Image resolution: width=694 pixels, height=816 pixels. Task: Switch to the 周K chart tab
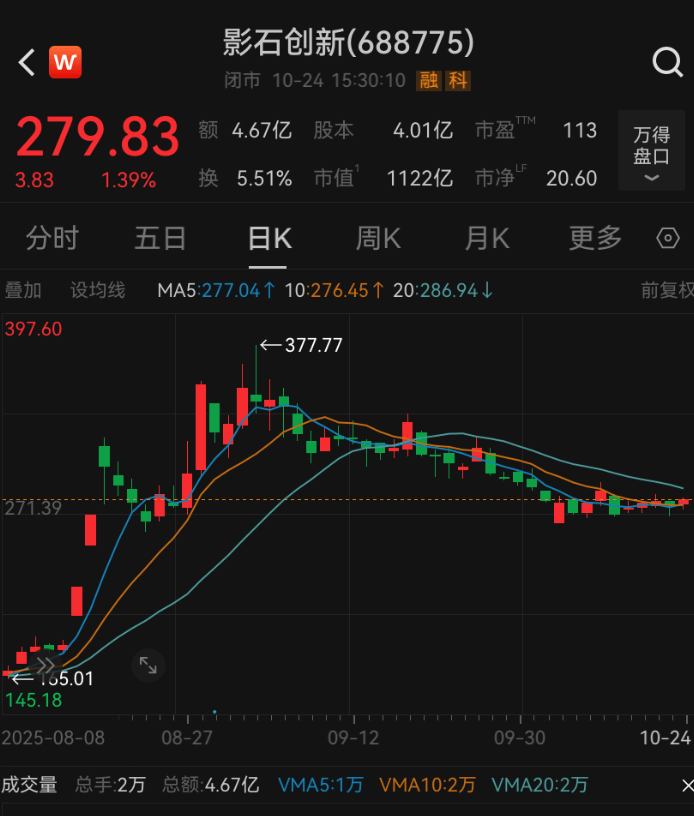click(x=378, y=238)
